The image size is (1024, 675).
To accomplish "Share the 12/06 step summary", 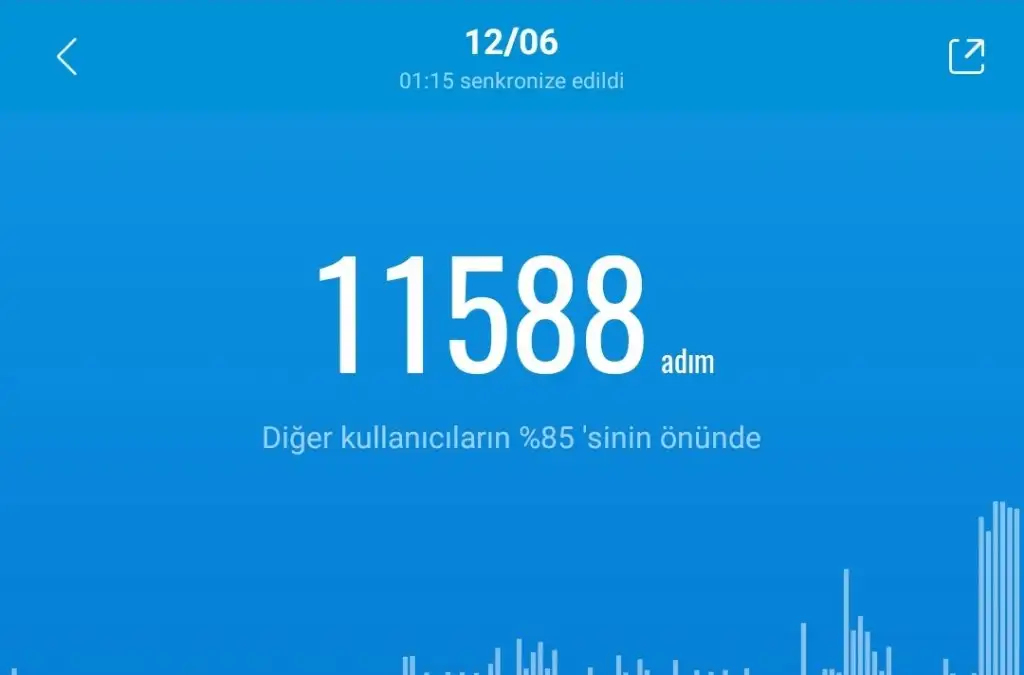I will pyautogui.click(x=966, y=56).
